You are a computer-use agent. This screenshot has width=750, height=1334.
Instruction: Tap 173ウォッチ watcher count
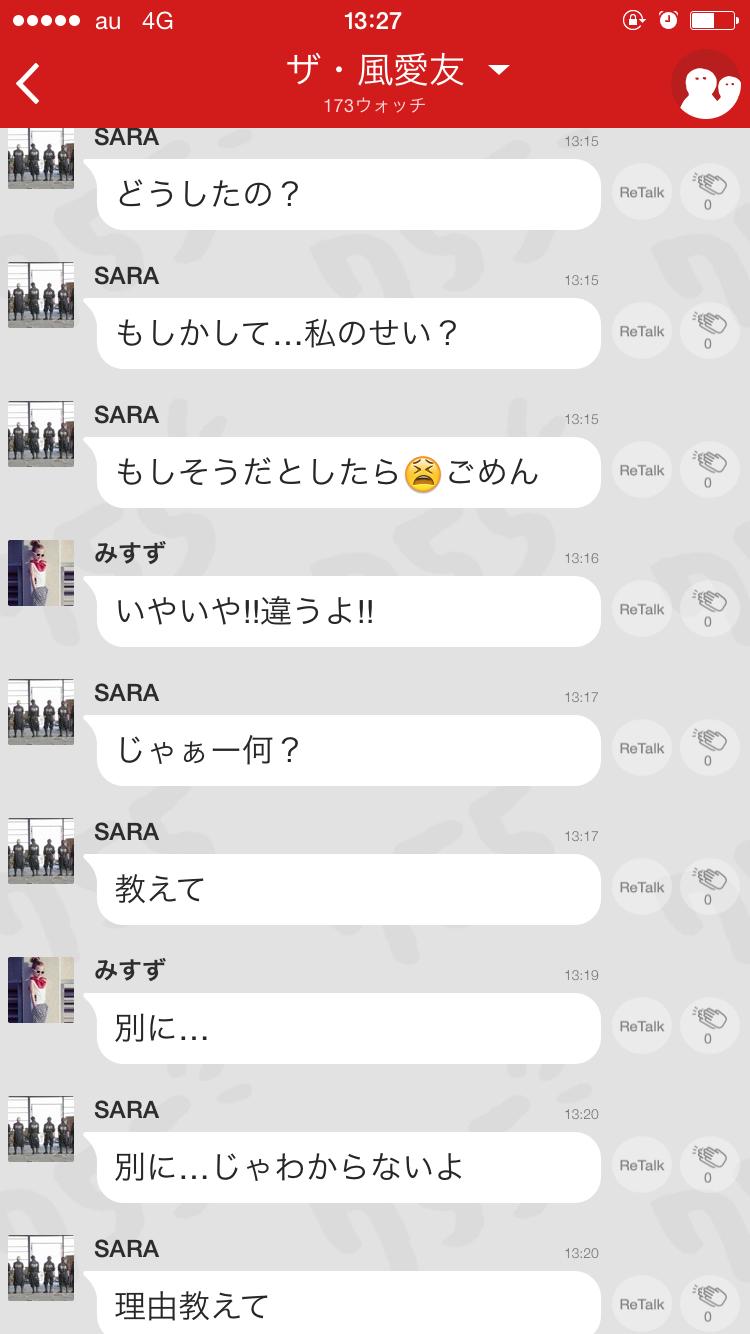pyautogui.click(x=375, y=106)
